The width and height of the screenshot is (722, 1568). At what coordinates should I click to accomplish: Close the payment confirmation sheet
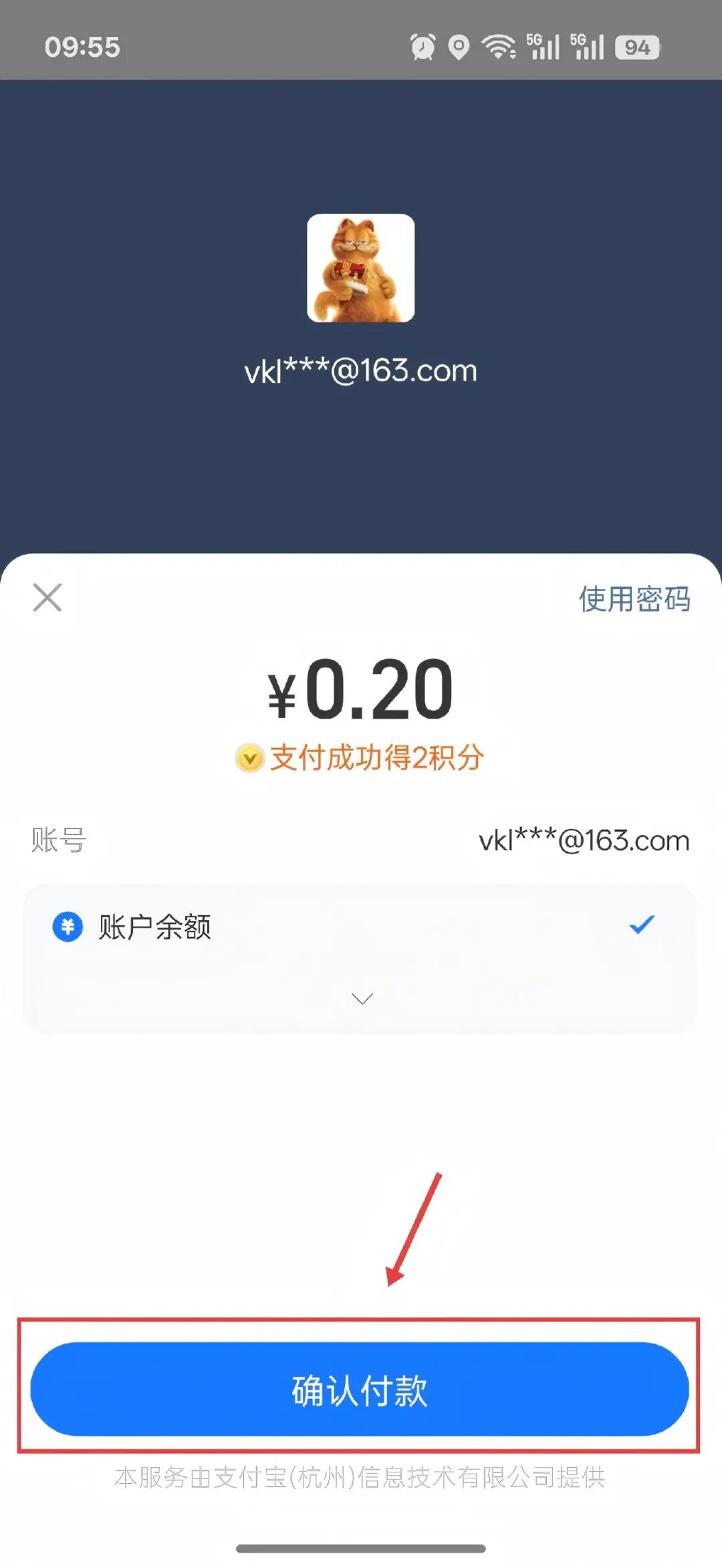47,597
